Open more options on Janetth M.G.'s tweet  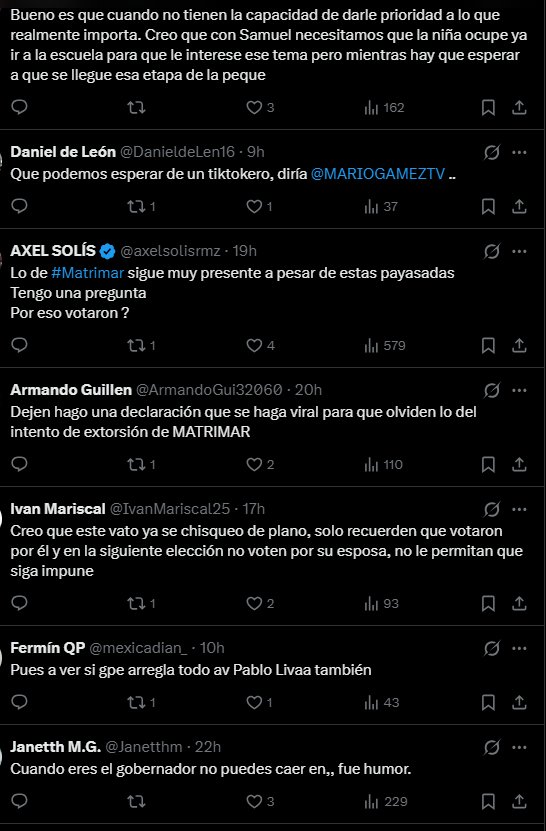pyautogui.click(x=519, y=747)
